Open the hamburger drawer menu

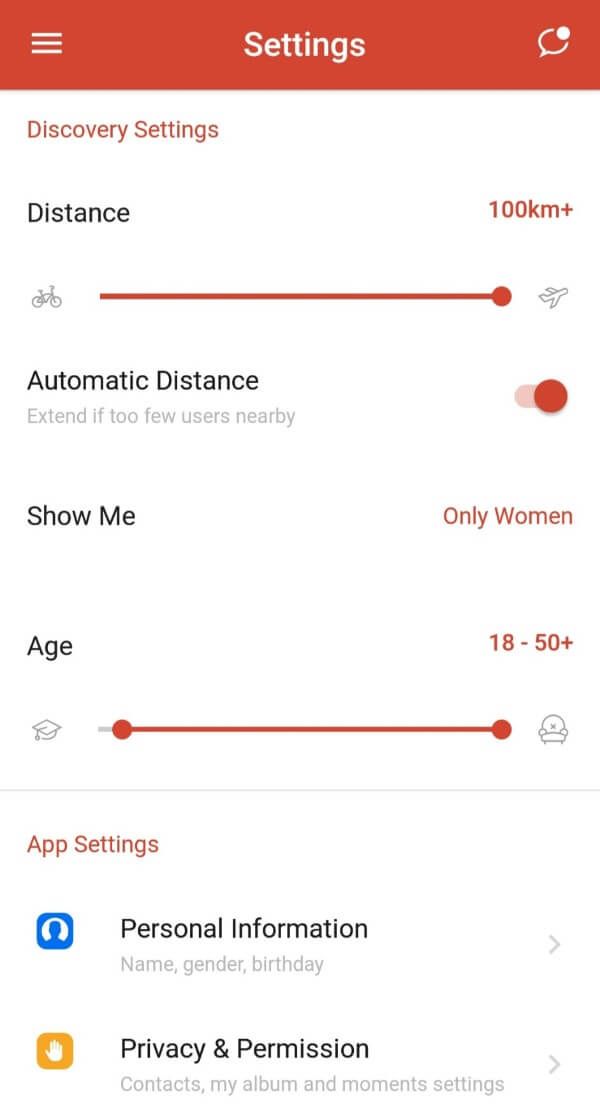coord(47,44)
